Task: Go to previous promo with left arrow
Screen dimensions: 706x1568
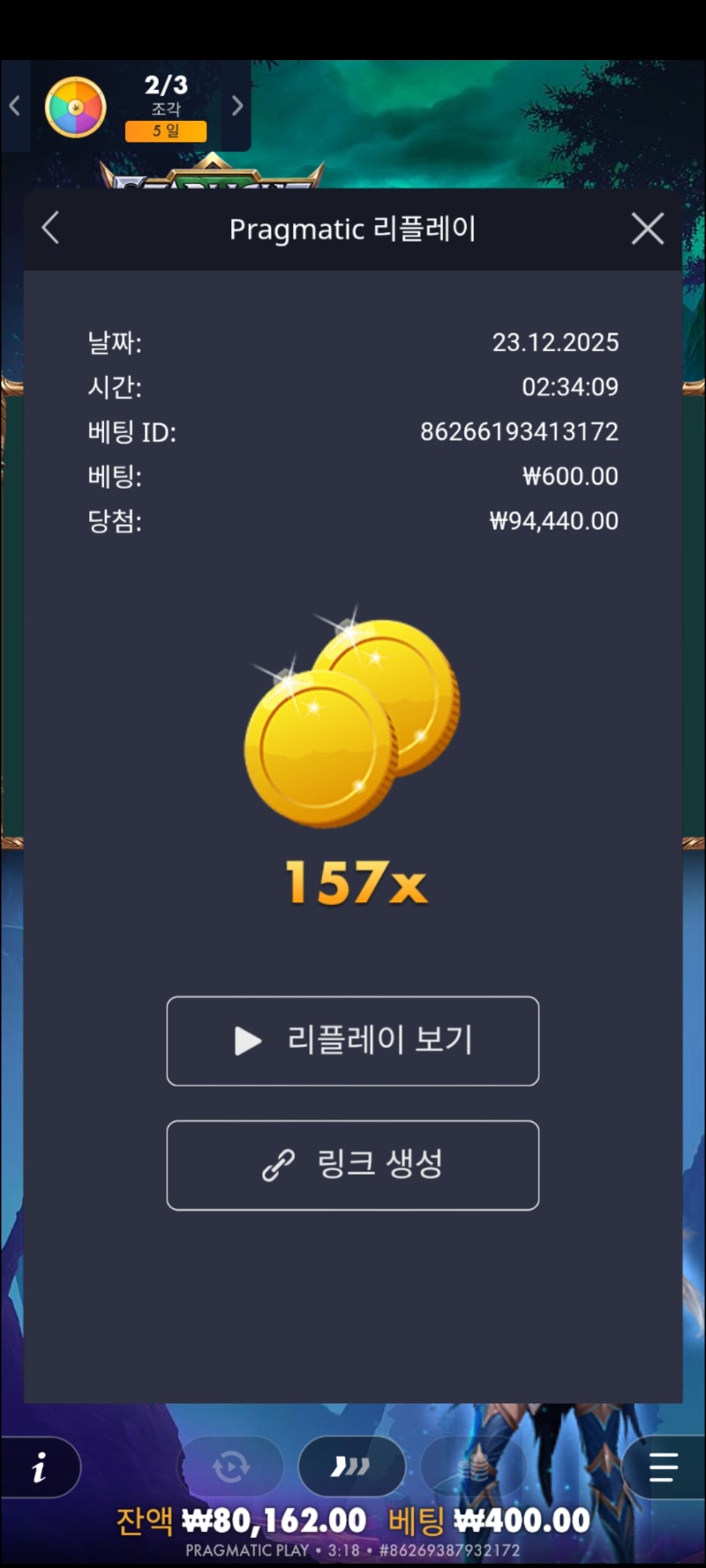Action: click(x=14, y=107)
